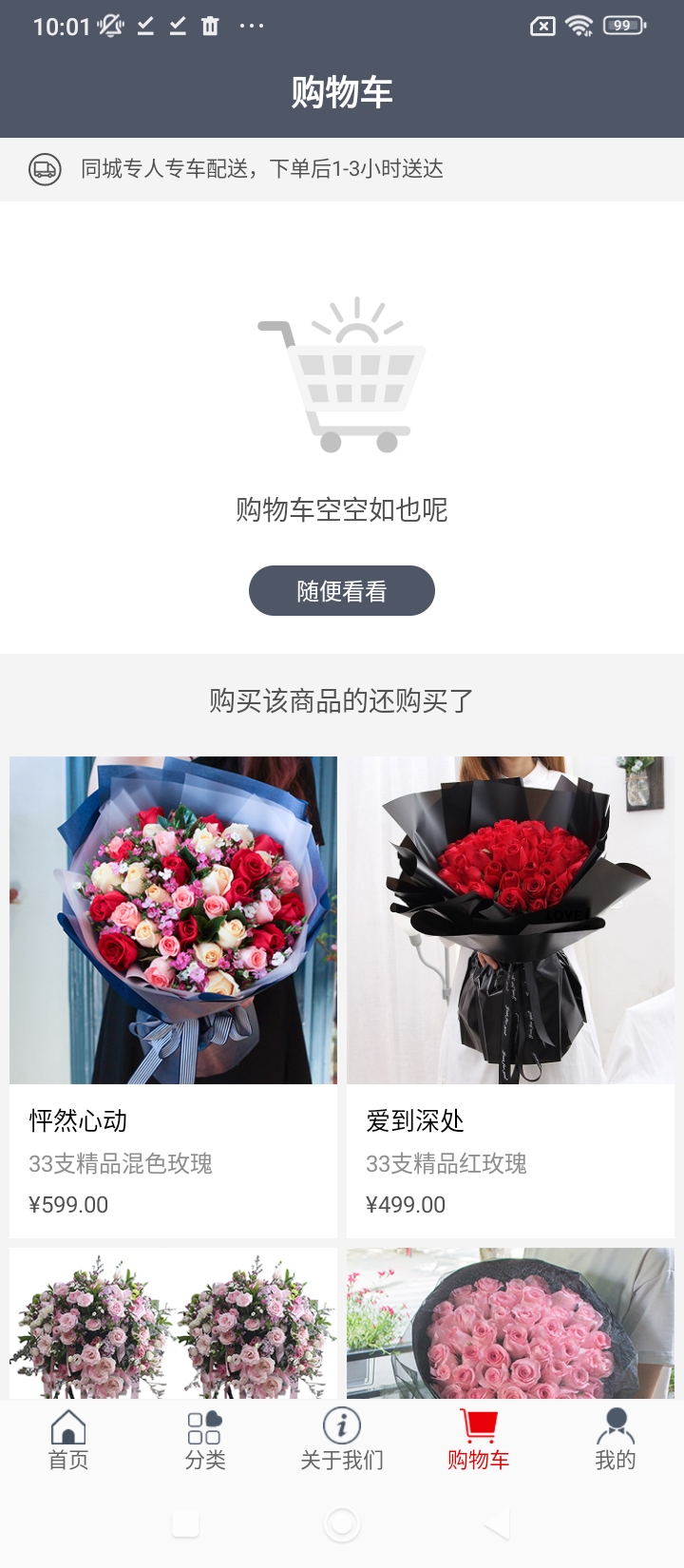
Task: Open the pink rose bouquet product tile
Action: pos(510,1323)
